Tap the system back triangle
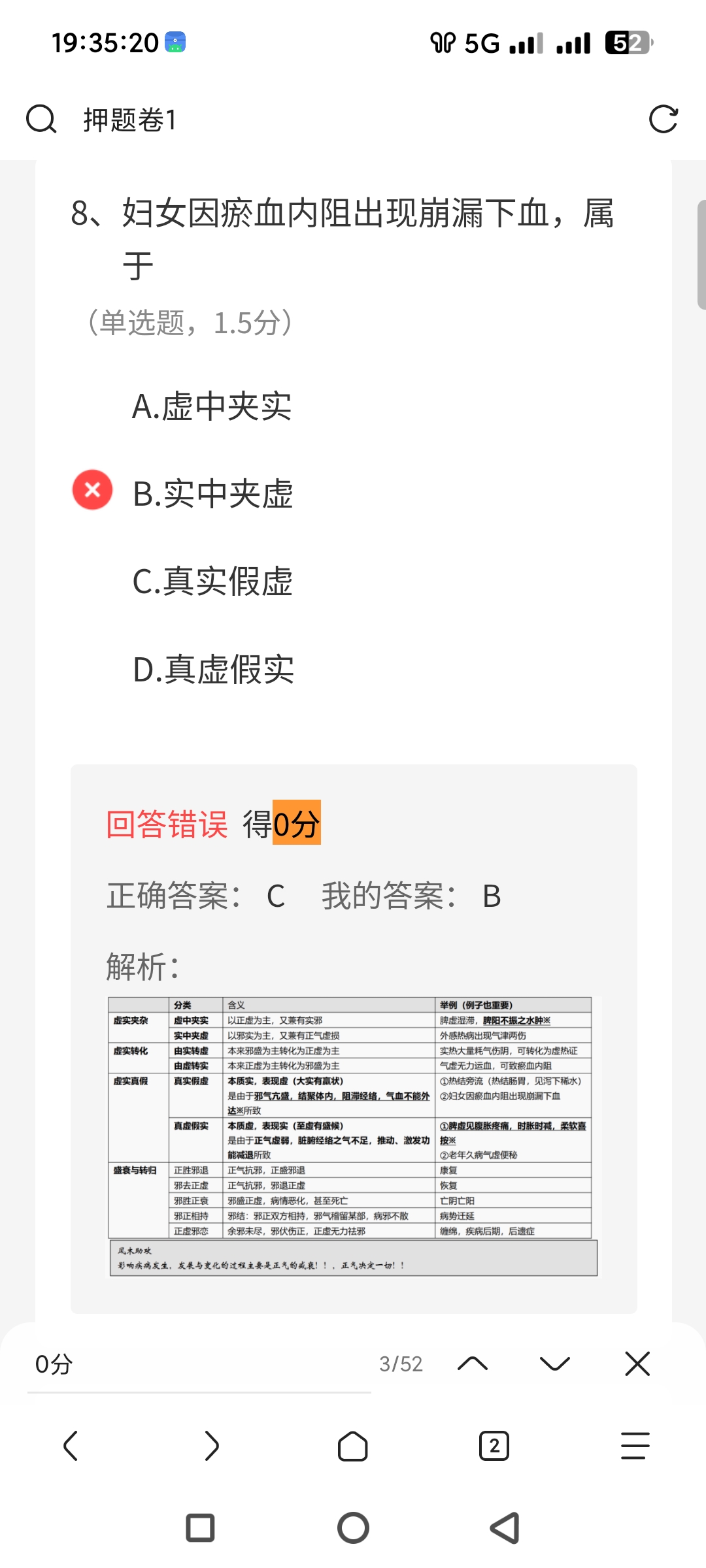This screenshot has height=1568, width=706. pos(505,1528)
